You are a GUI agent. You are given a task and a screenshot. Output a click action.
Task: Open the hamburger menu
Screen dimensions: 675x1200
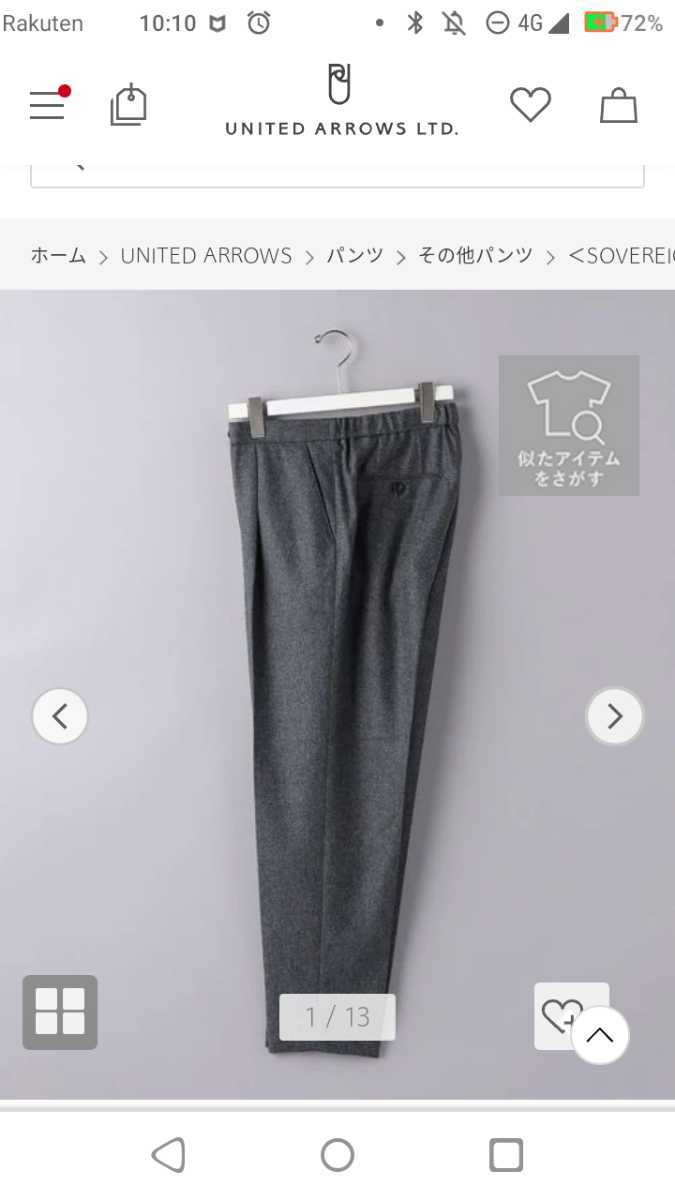[x=48, y=104]
